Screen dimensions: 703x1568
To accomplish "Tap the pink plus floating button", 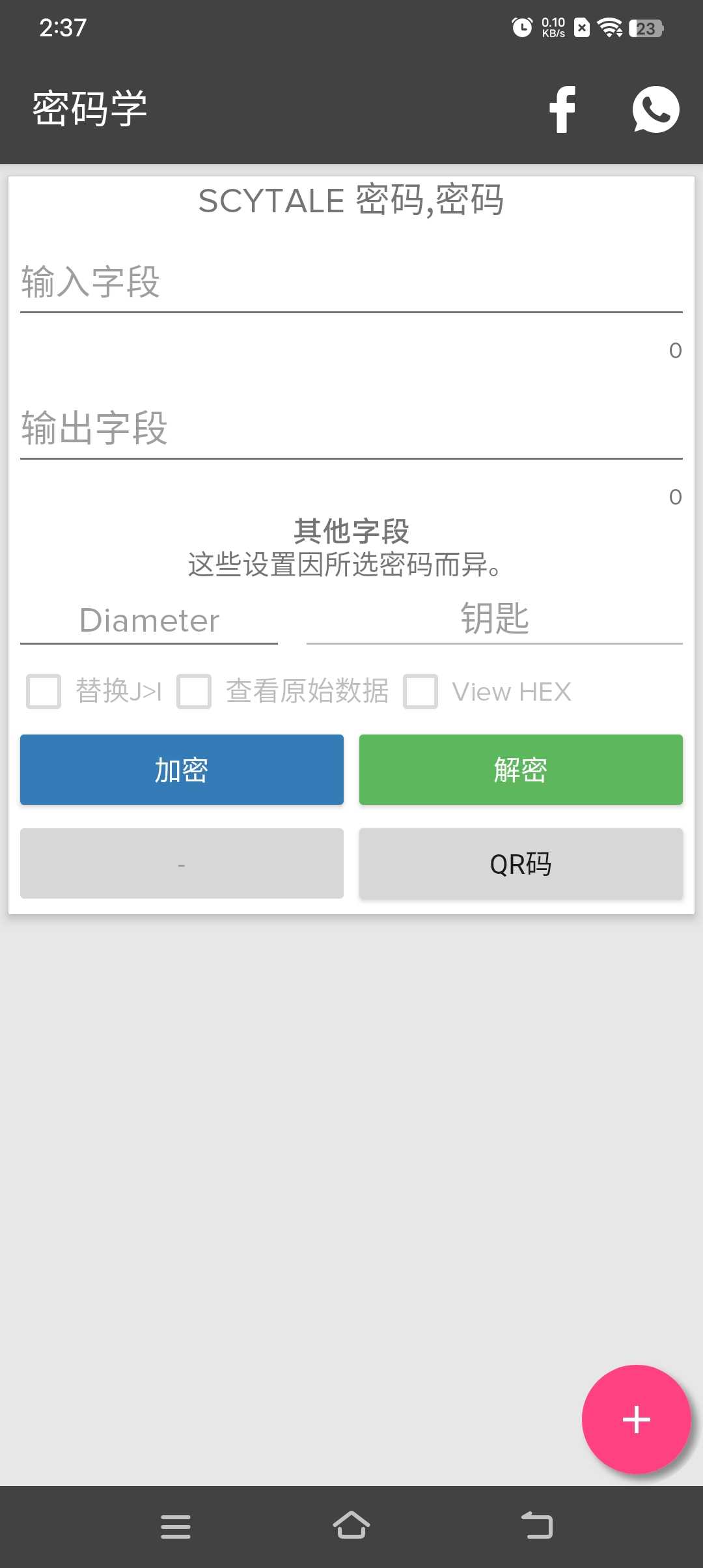I will pyautogui.click(x=637, y=1420).
